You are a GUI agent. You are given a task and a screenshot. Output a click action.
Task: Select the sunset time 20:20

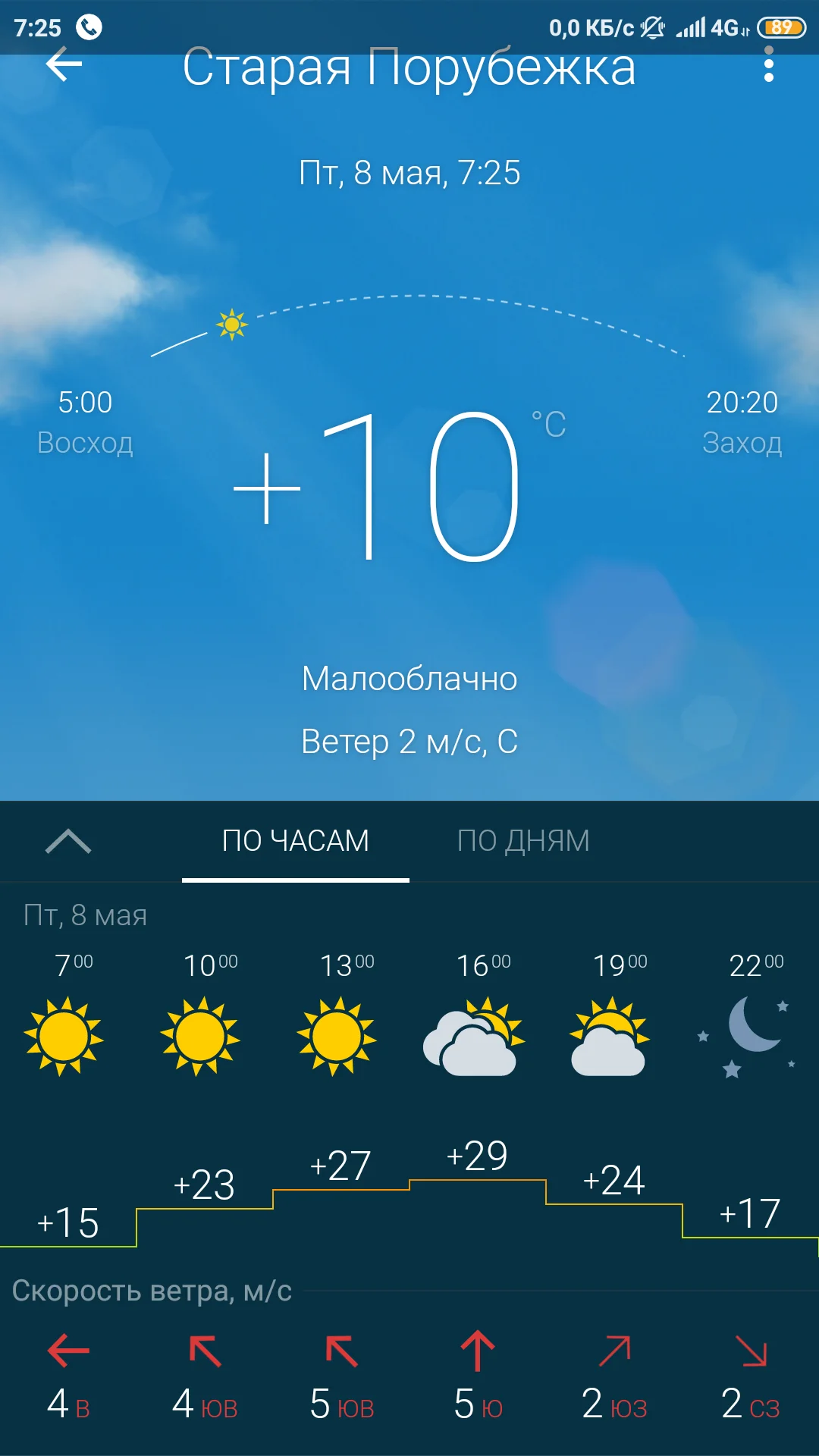741,403
